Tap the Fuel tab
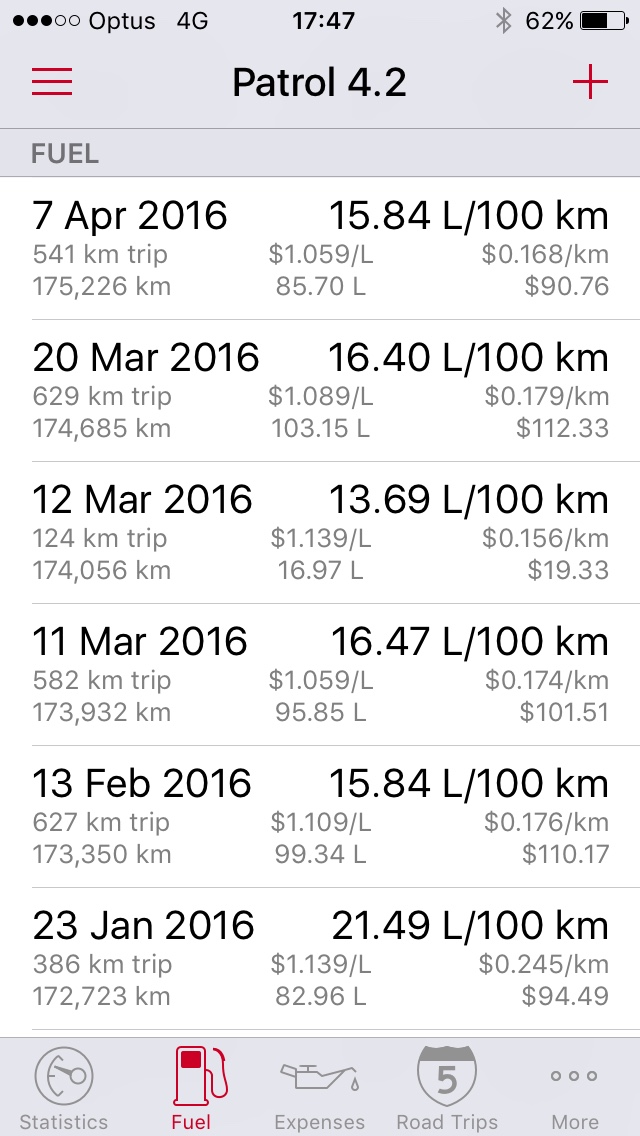 [x=192, y=1088]
